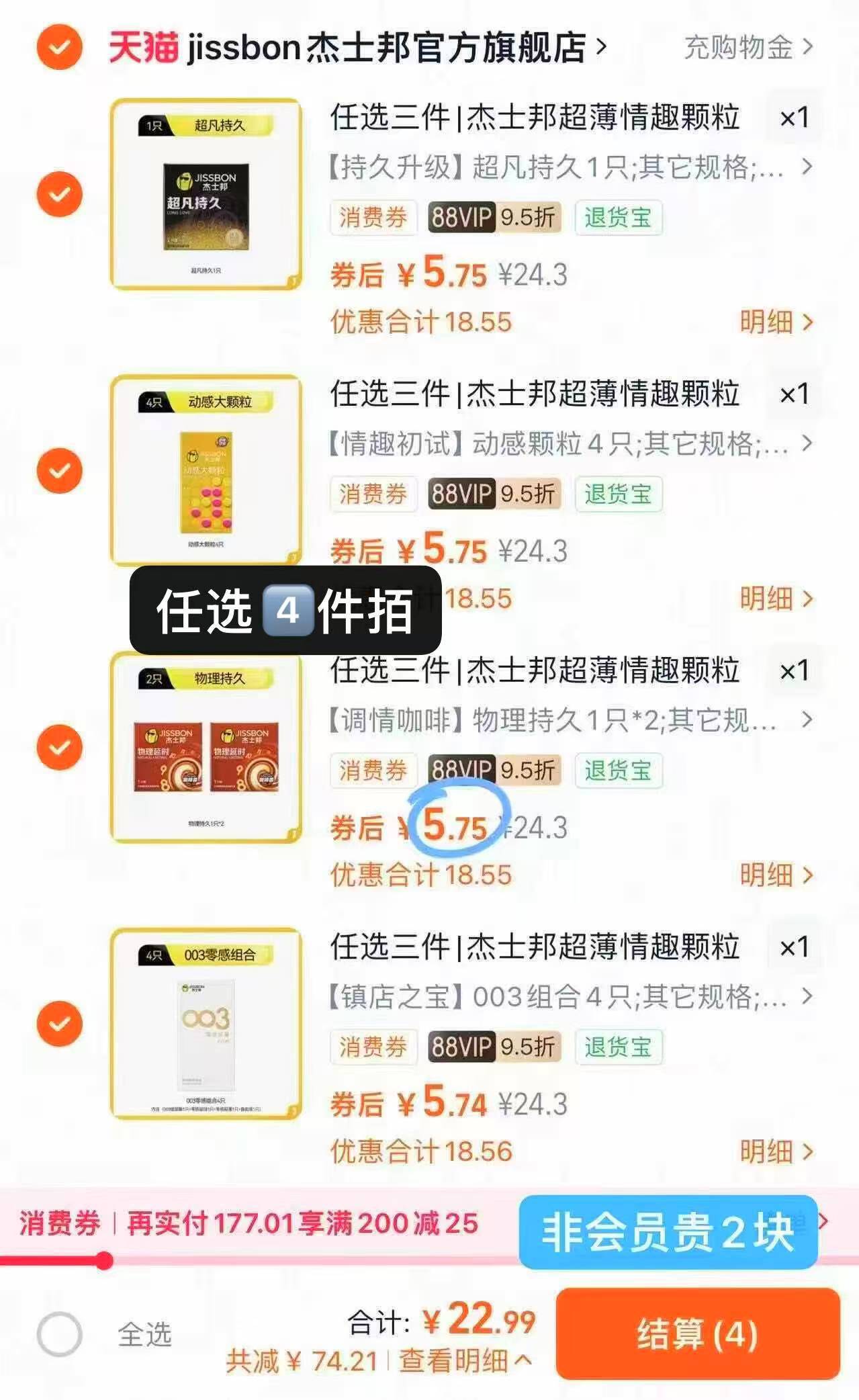Deselect the 动感颗粒4只 item checkbox
Screen dimensions: 859x1400
59,470
